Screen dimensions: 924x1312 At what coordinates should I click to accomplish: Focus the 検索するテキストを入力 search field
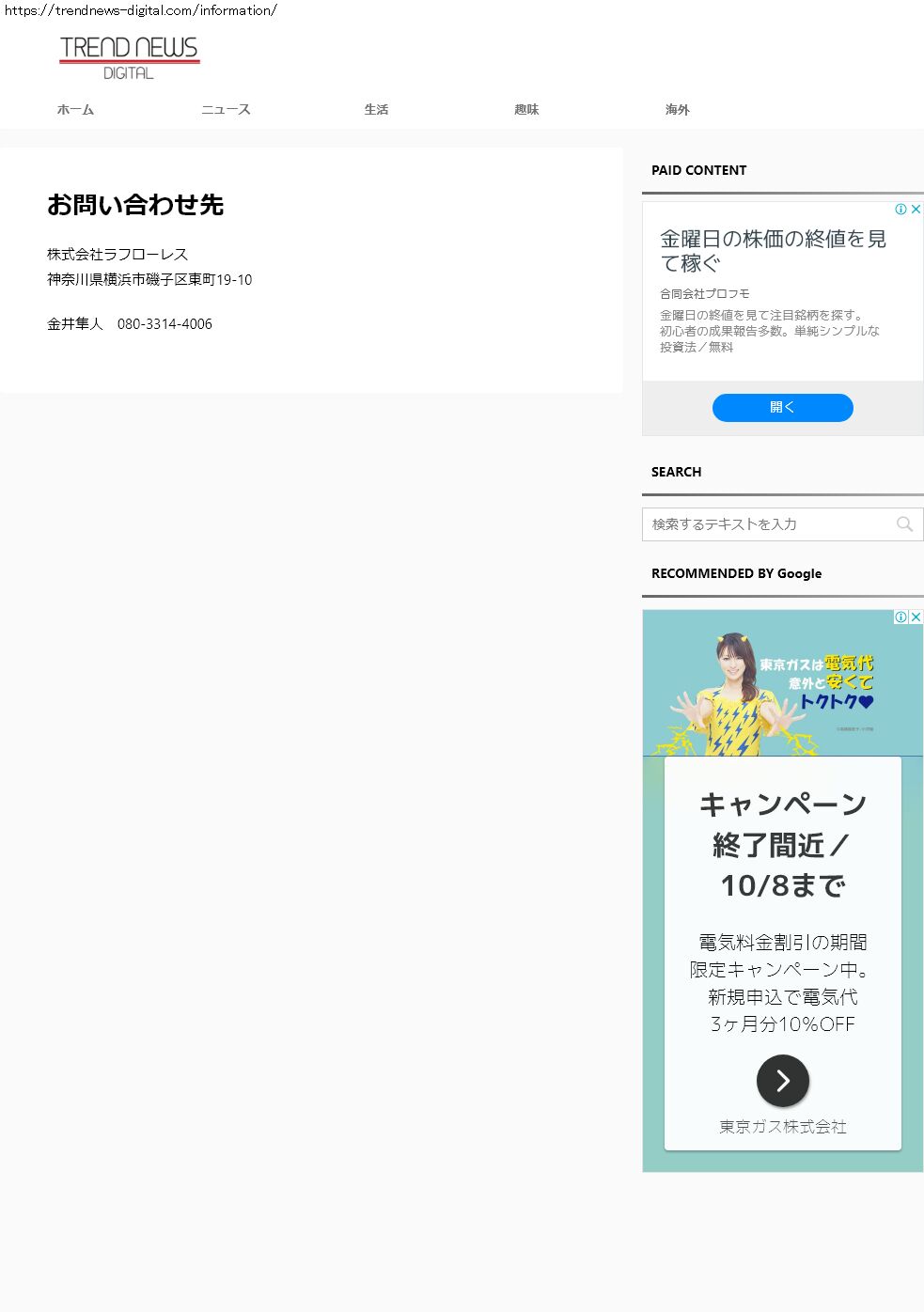click(766, 524)
